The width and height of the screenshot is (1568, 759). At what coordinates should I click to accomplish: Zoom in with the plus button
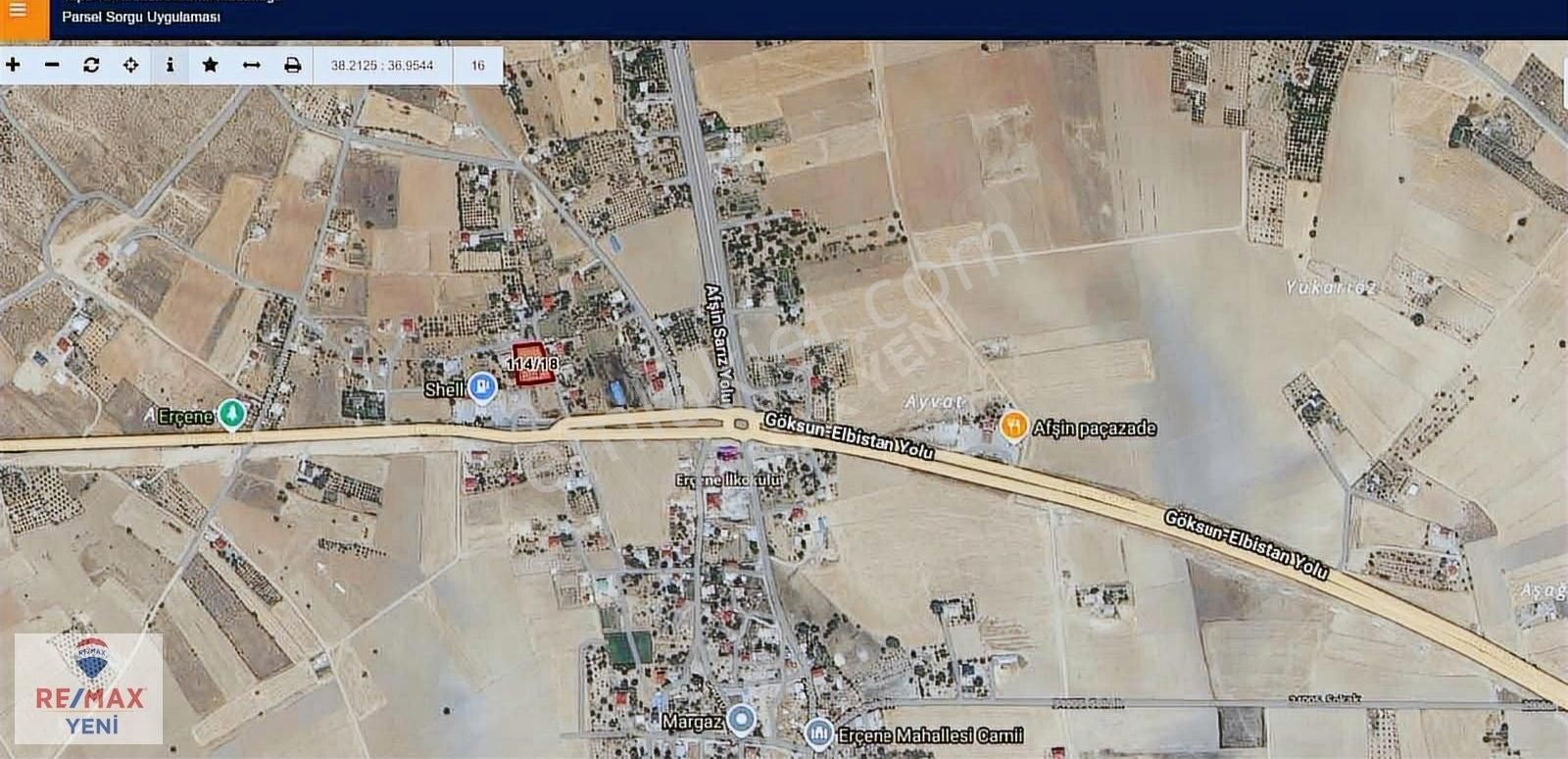(x=13, y=65)
